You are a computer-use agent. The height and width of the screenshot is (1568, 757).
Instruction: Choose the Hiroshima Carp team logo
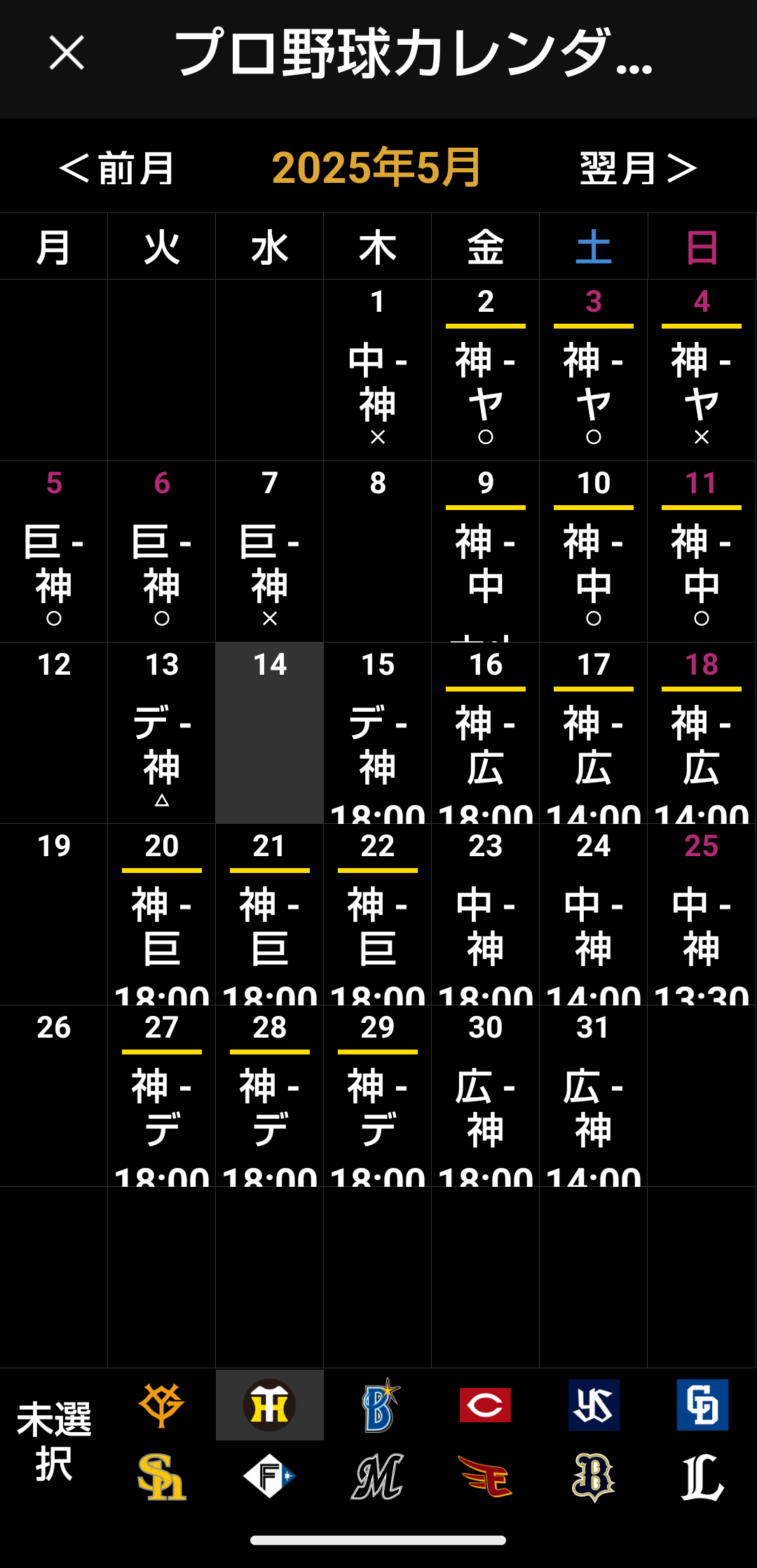pos(486,1405)
